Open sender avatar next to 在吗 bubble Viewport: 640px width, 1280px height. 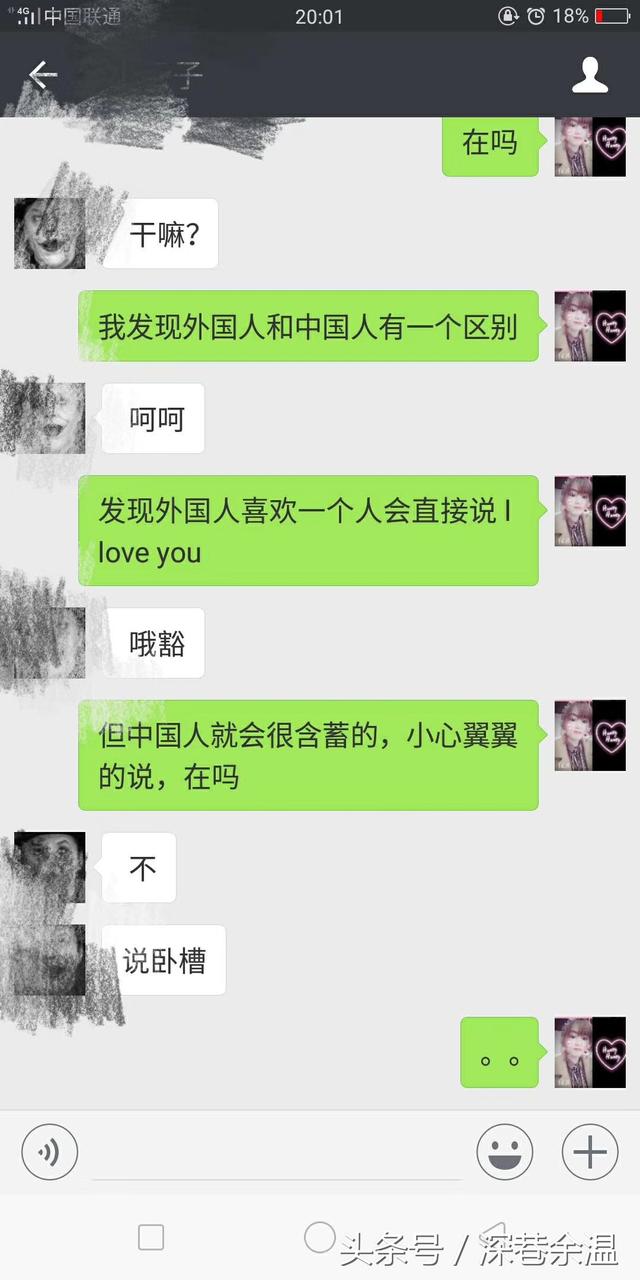(x=590, y=146)
